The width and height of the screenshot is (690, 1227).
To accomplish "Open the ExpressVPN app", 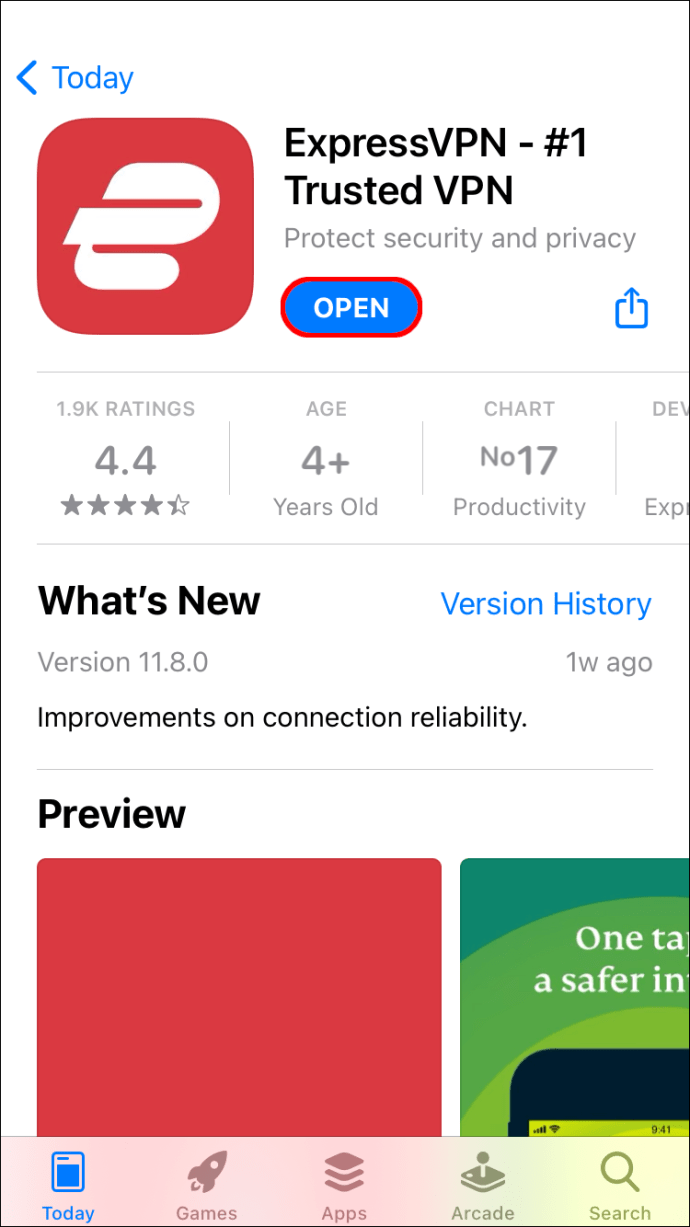I will tap(351, 308).
